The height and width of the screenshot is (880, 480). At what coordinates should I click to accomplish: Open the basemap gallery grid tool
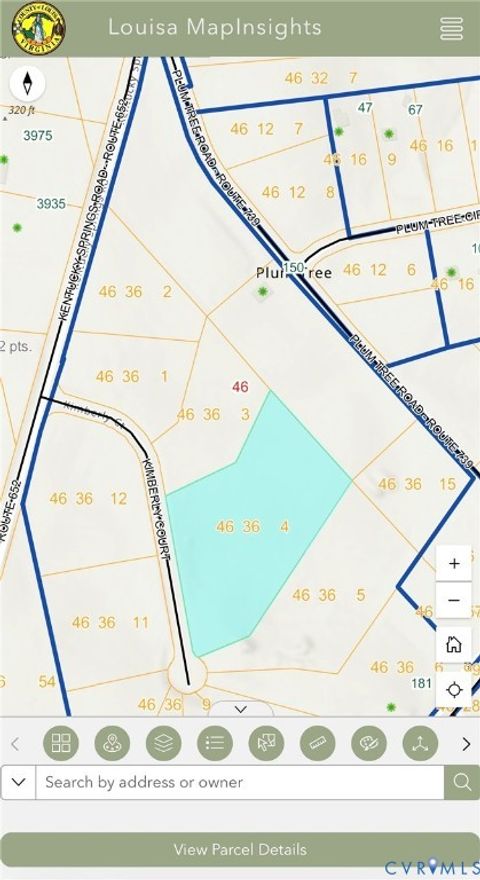pos(61,743)
